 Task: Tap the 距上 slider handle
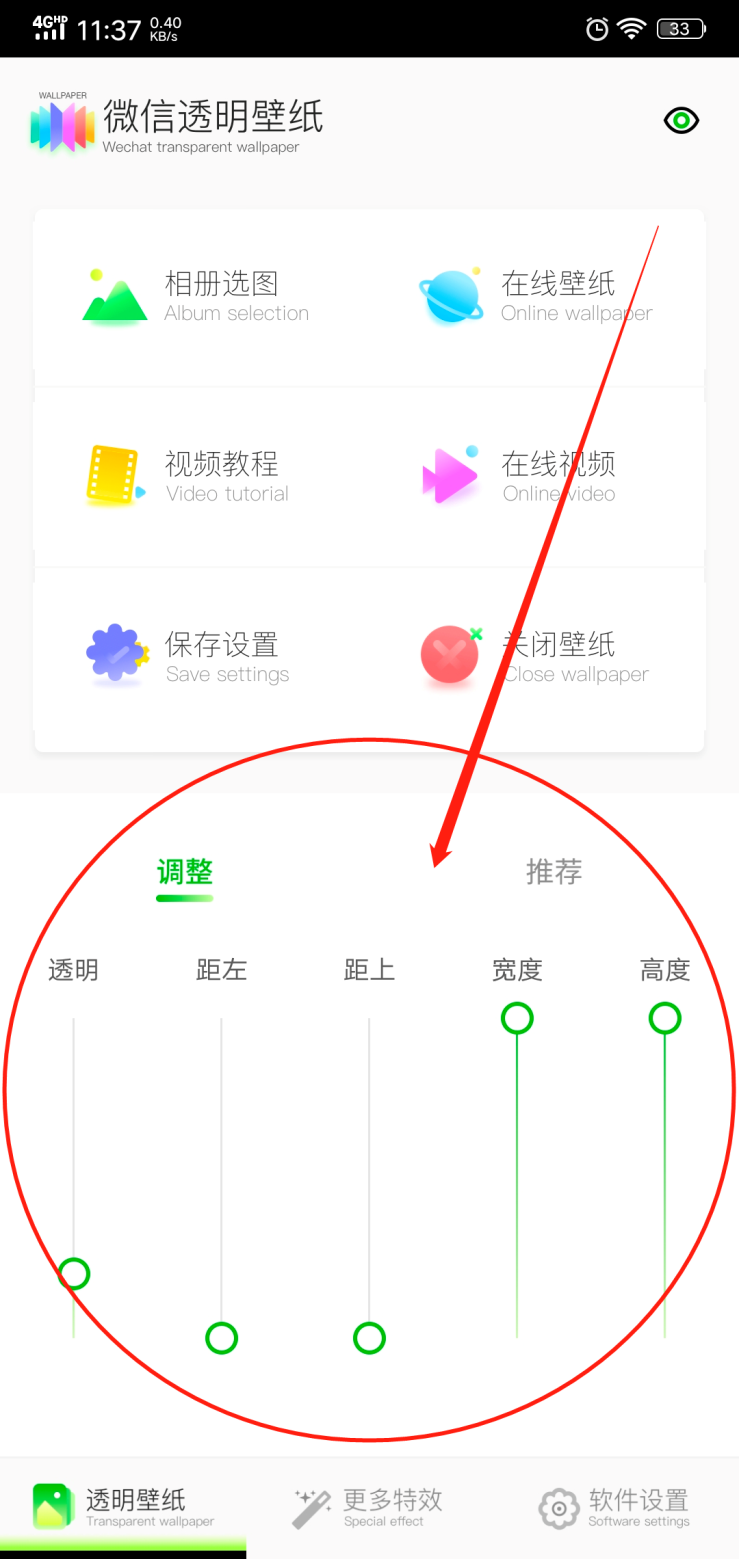(x=369, y=1338)
